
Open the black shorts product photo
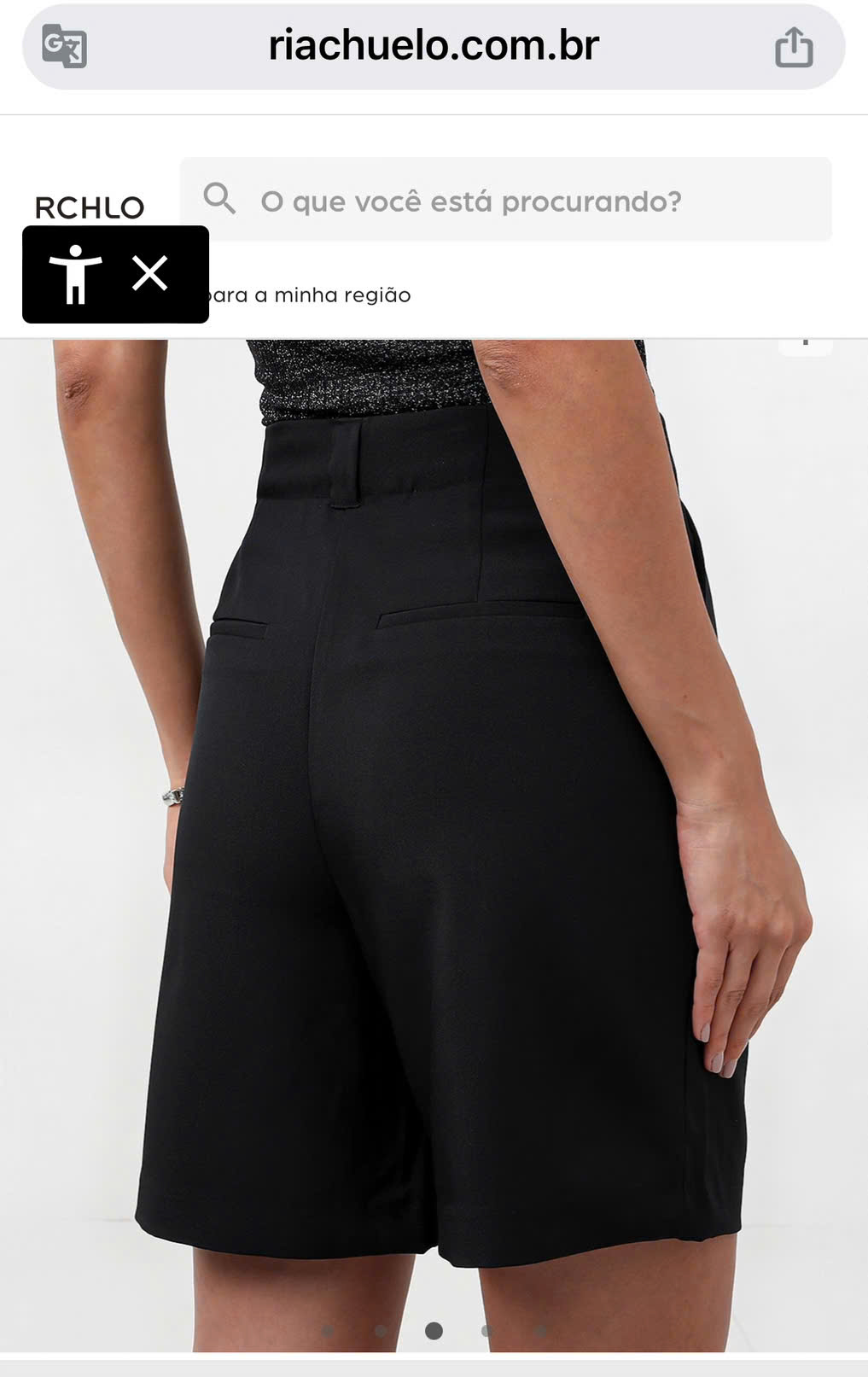click(434, 845)
